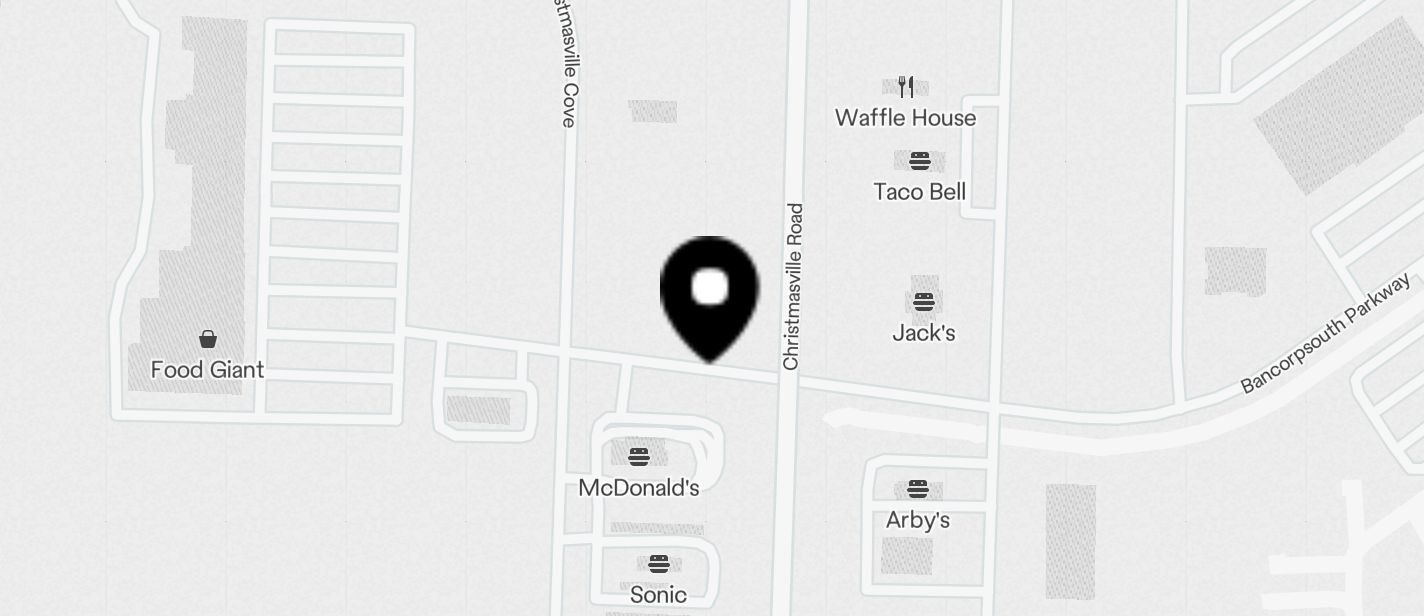Select the Food Giant store marker
The height and width of the screenshot is (616, 1424).
coord(208,340)
